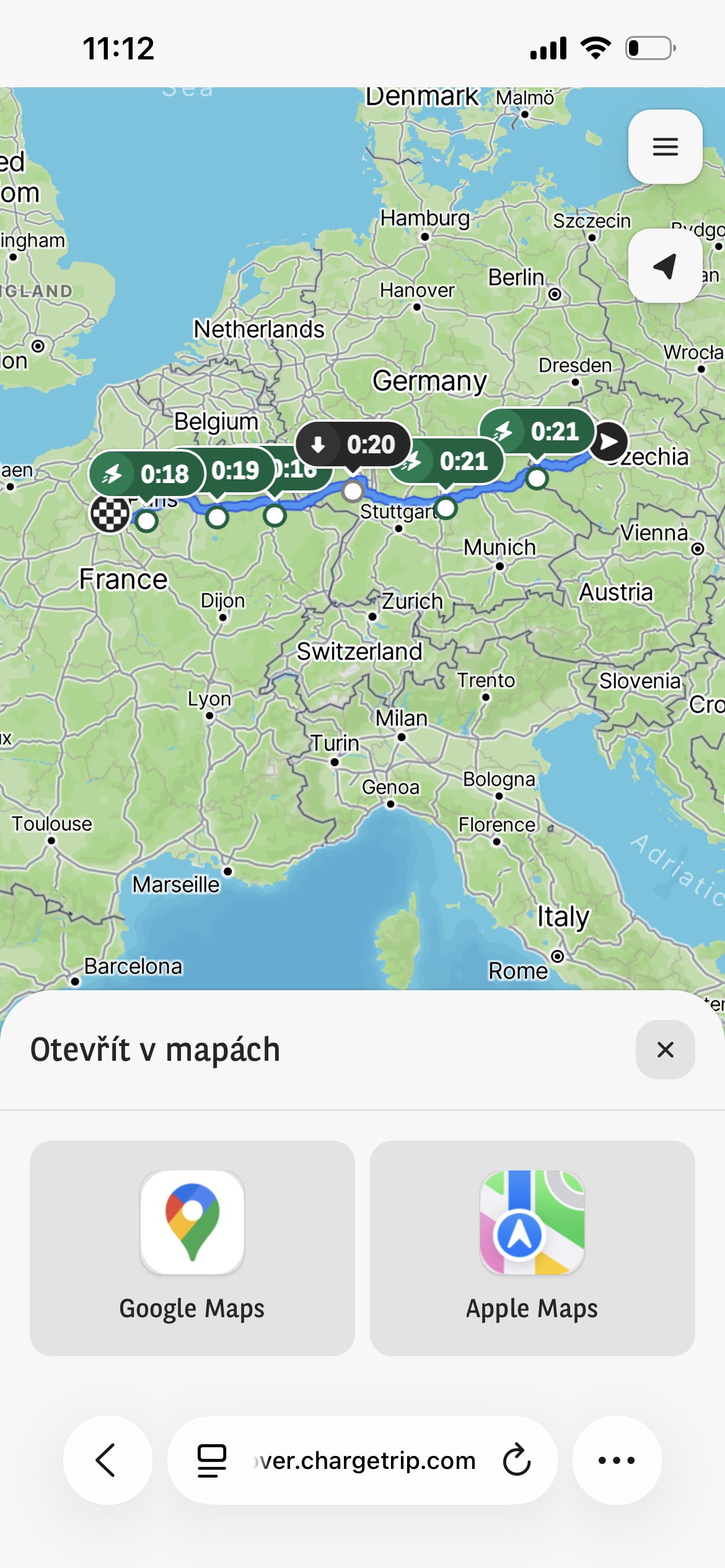The width and height of the screenshot is (725, 1568).
Task: Tap the location arrow button
Action: pyautogui.click(x=665, y=266)
